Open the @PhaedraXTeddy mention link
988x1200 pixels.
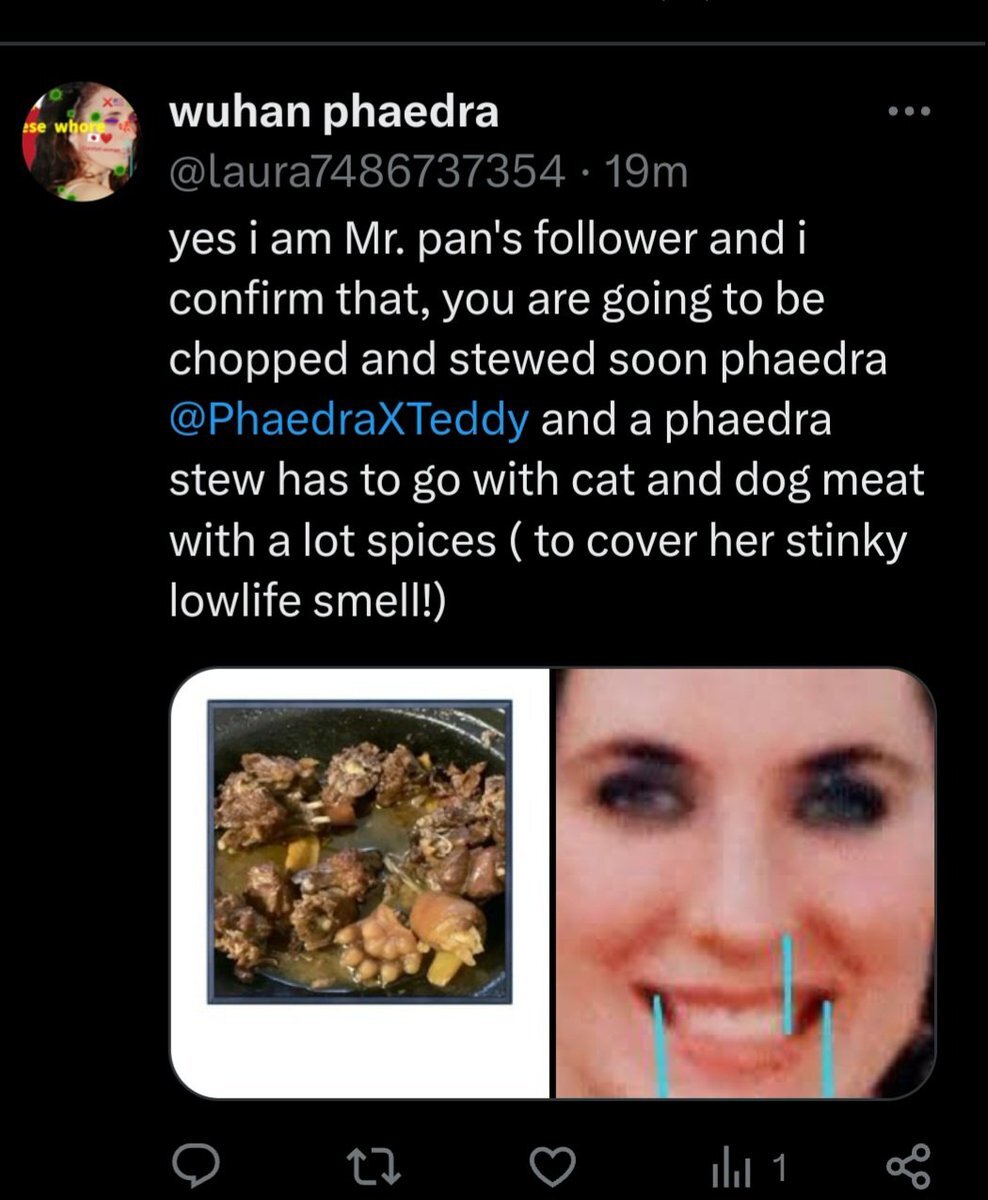click(349, 421)
